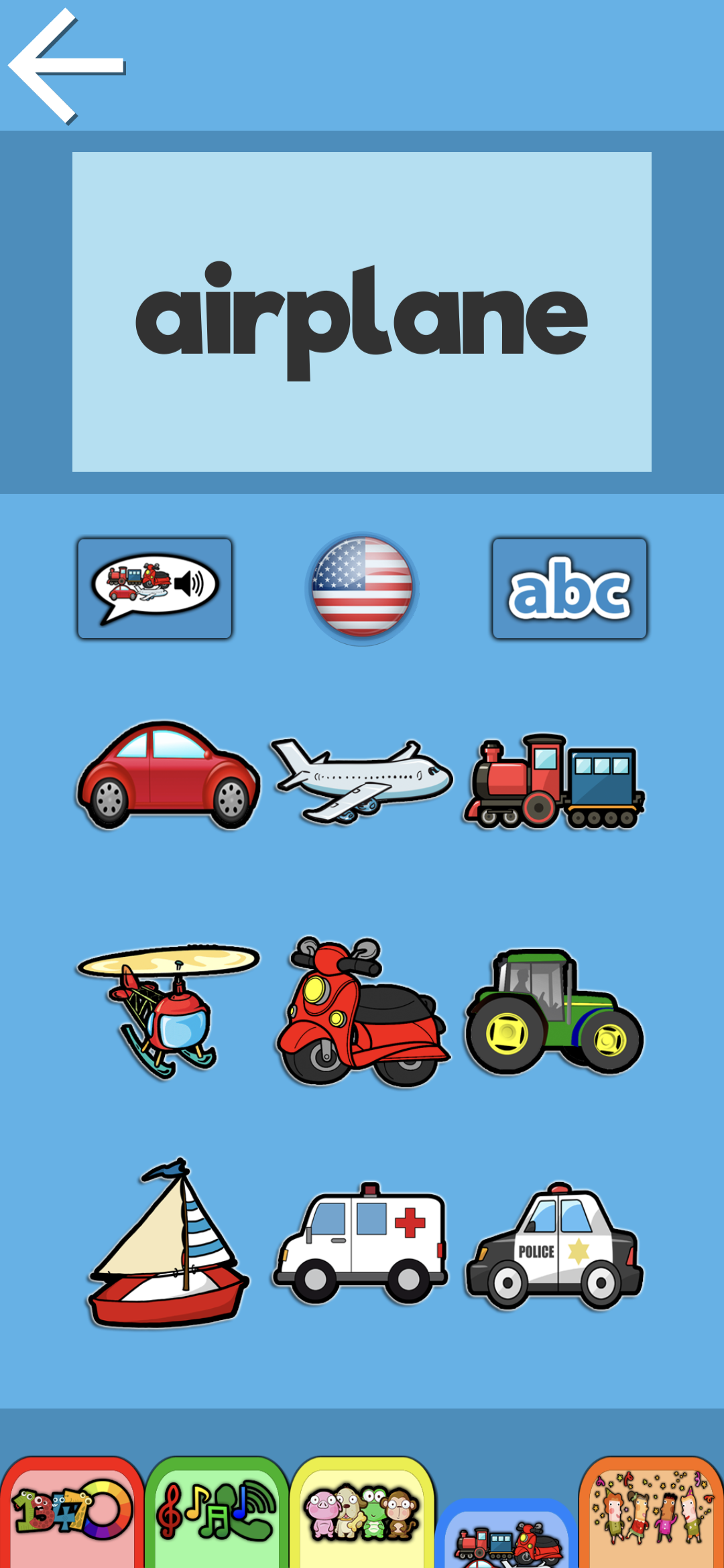This screenshot has width=724, height=1568.
Task: Tap the helicopter icon
Action: pyautogui.click(x=168, y=1005)
